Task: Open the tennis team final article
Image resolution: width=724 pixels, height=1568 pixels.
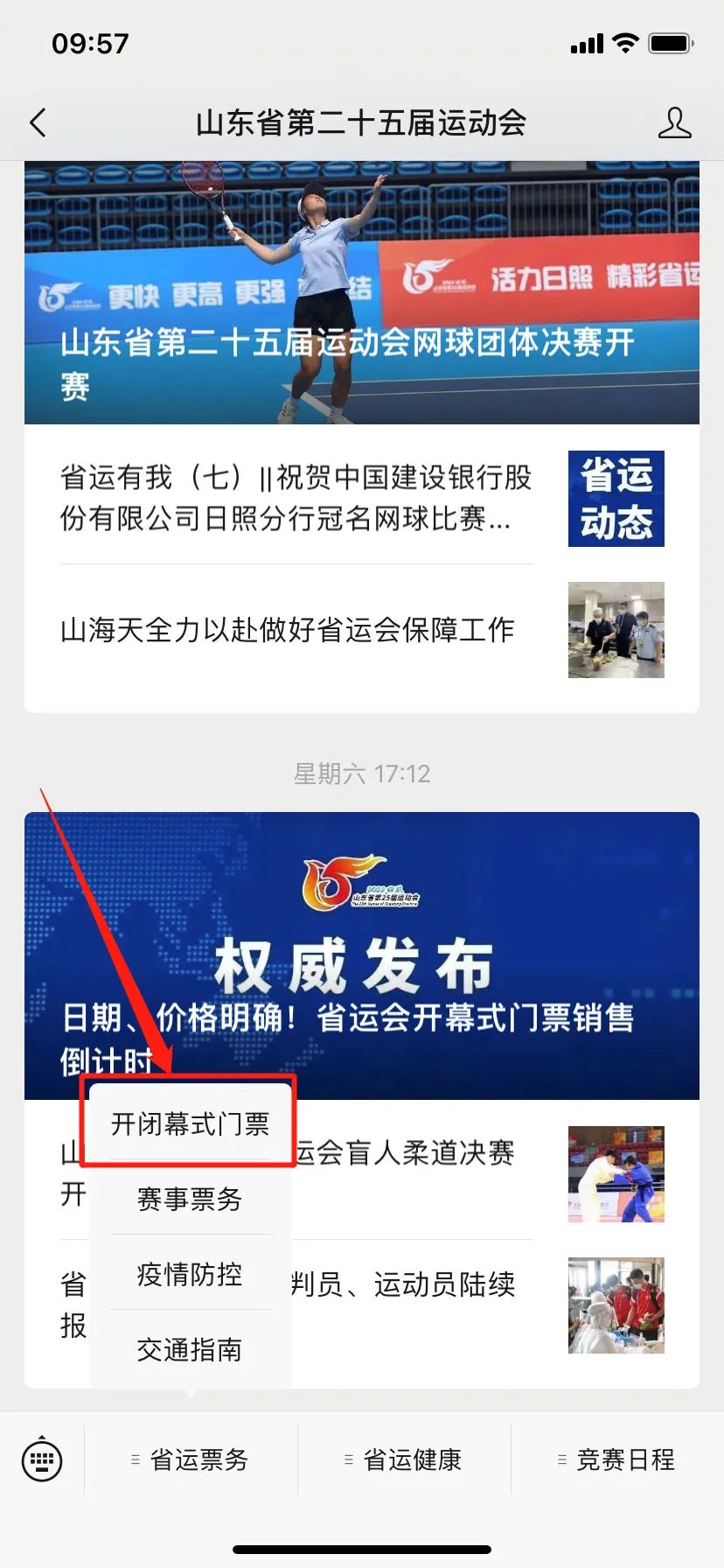Action: [x=361, y=293]
